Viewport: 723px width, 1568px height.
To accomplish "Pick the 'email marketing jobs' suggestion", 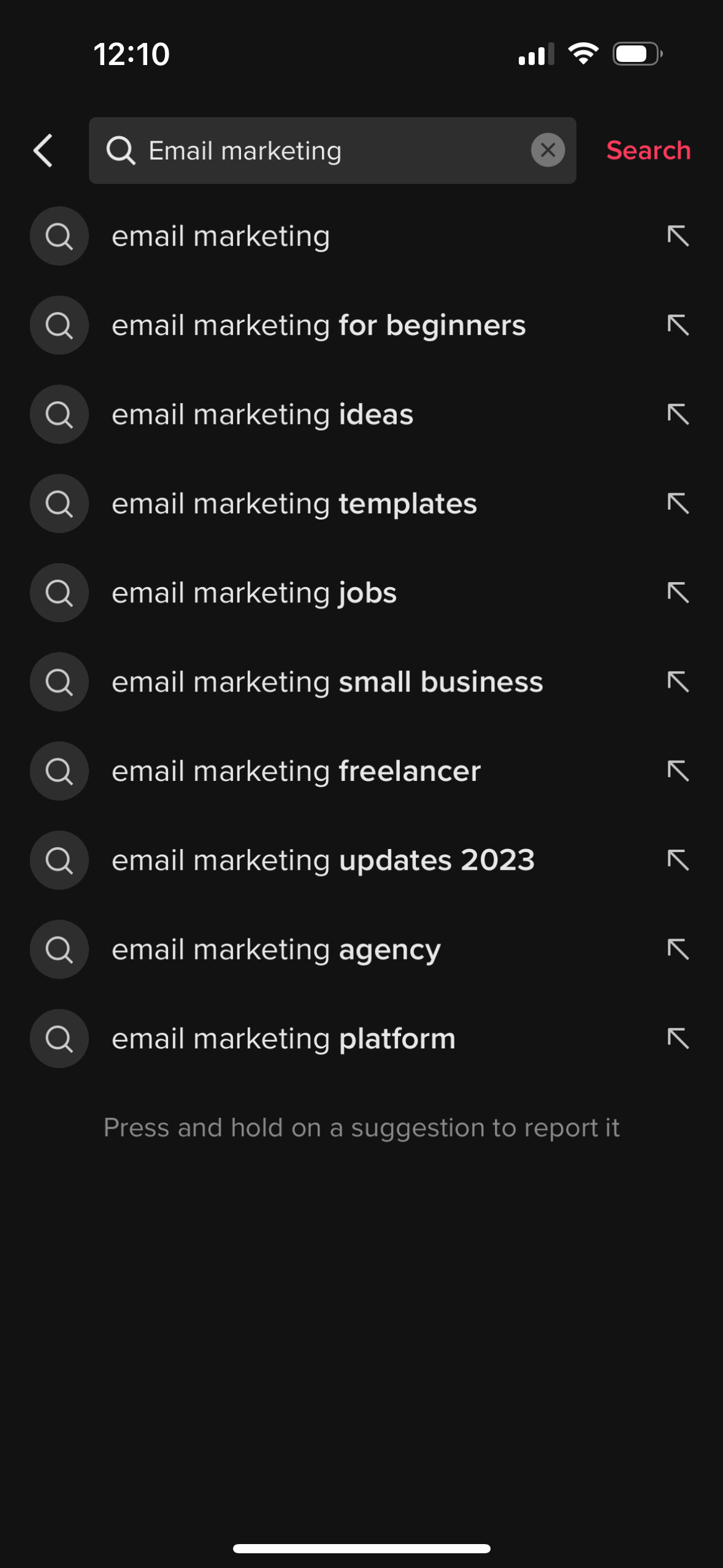I will 254,593.
